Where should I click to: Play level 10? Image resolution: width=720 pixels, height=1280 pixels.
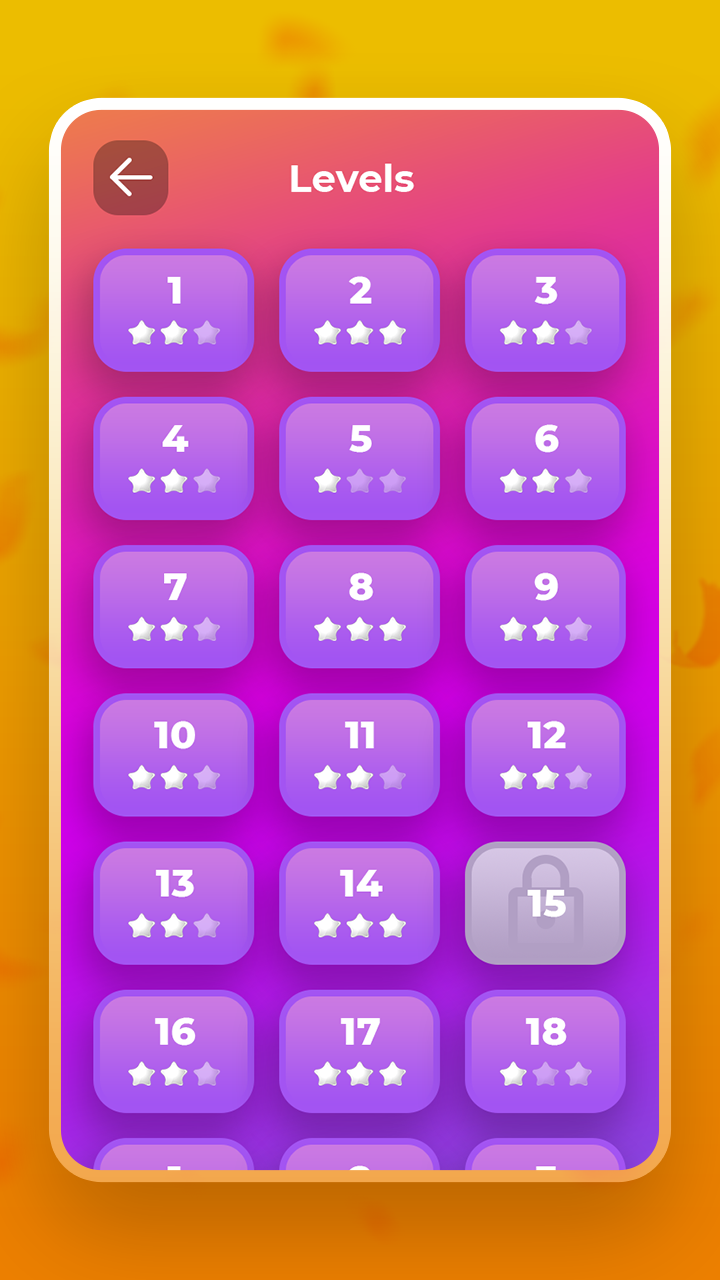click(x=174, y=754)
